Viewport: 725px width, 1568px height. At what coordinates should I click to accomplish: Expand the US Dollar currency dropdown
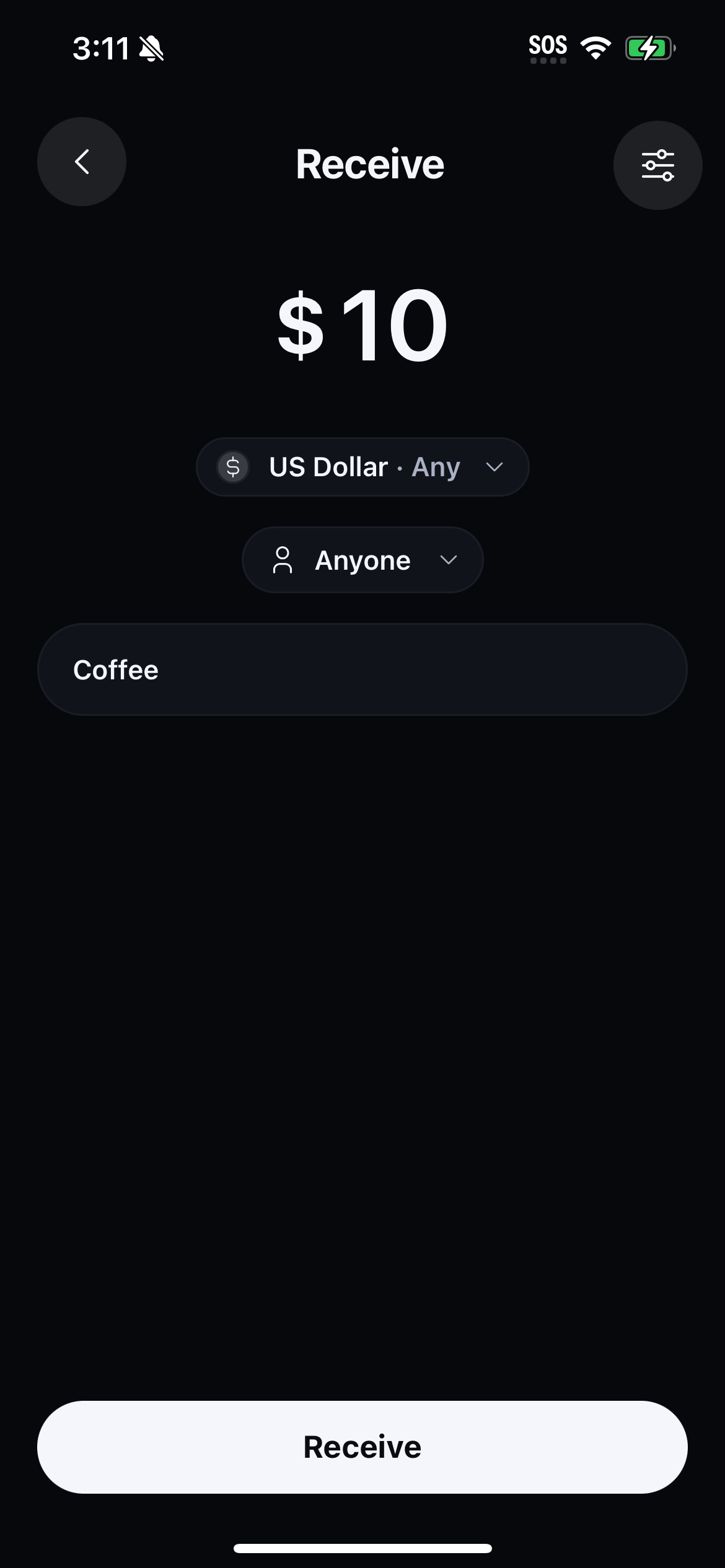pos(362,467)
